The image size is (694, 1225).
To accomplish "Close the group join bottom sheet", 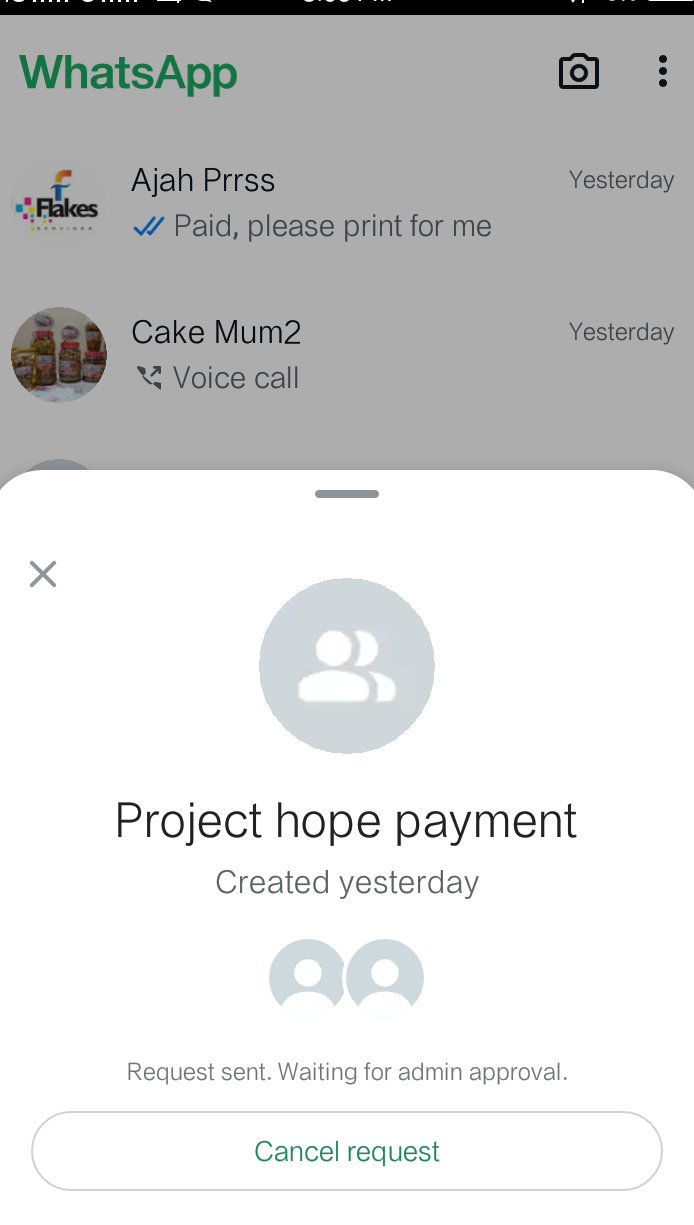I will point(43,574).
